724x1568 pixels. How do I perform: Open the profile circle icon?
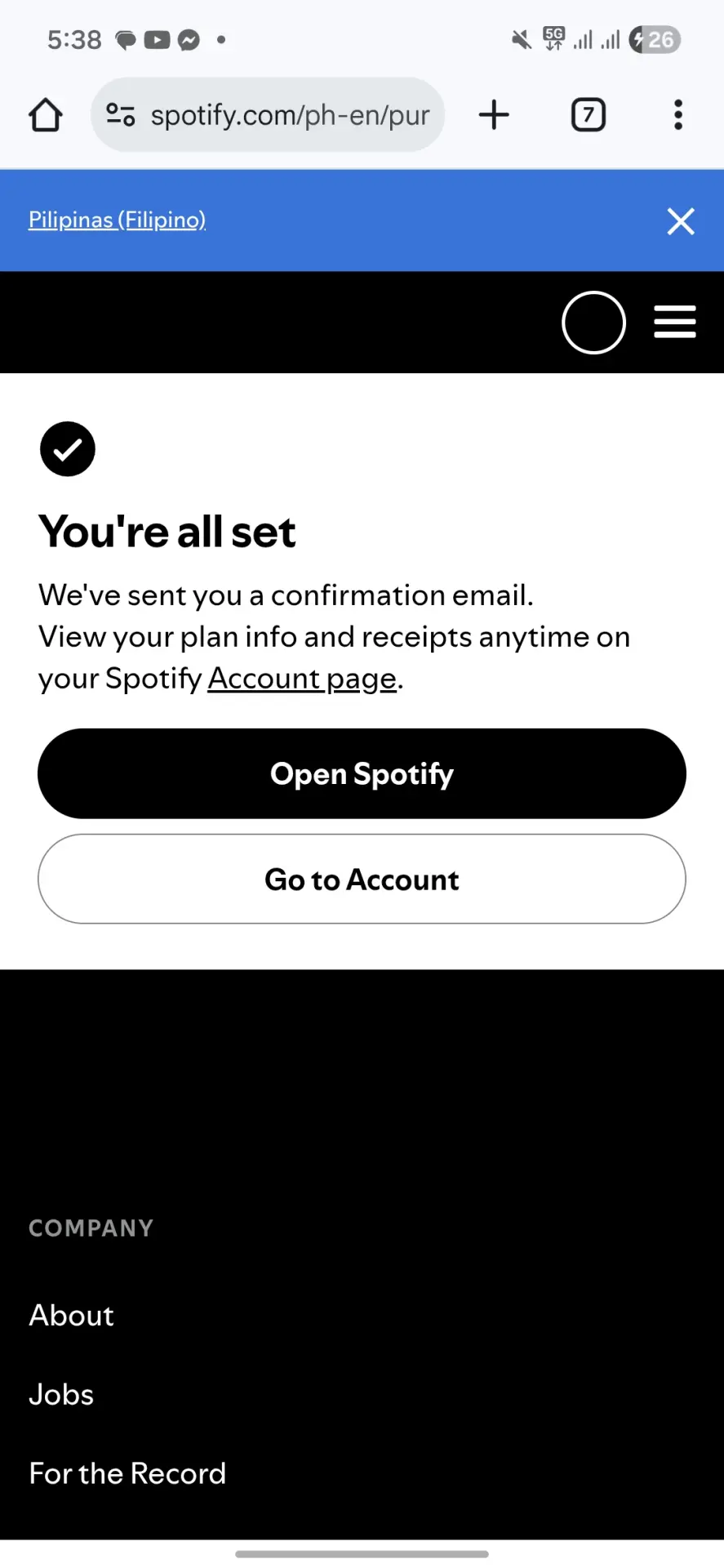pyautogui.click(x=594, y=323)
